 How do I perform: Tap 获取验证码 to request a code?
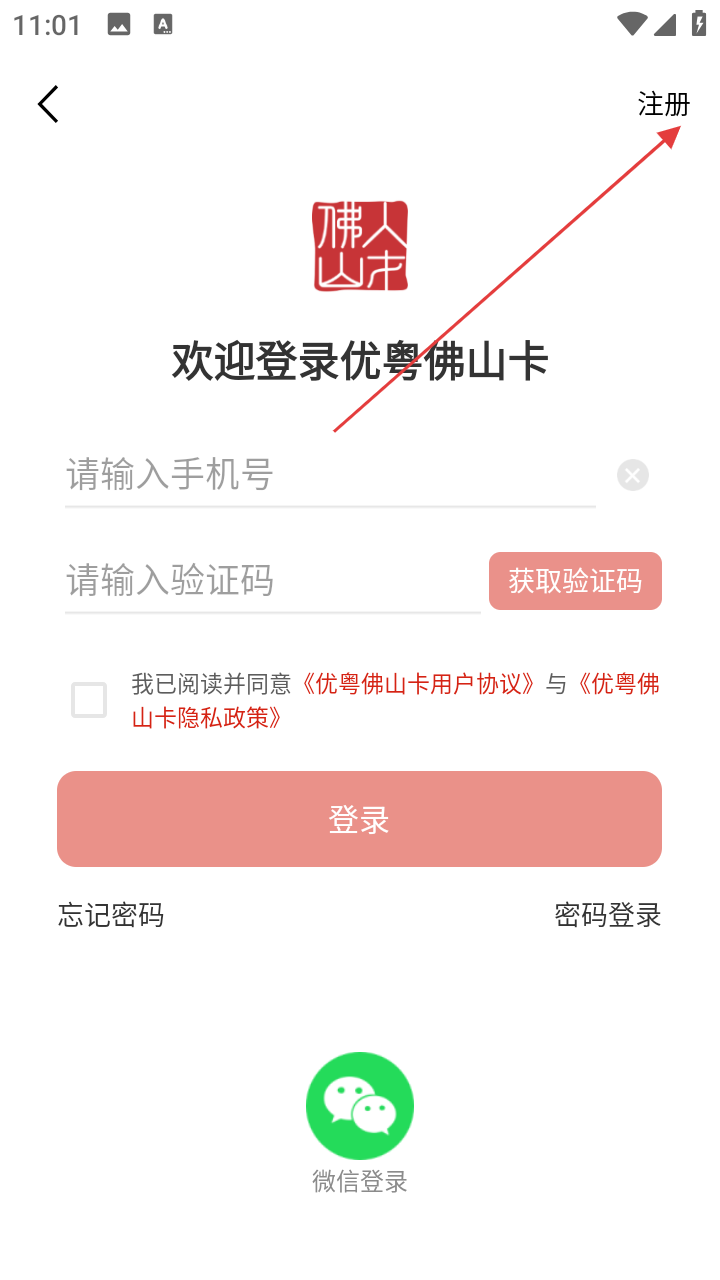pos(575,581)
